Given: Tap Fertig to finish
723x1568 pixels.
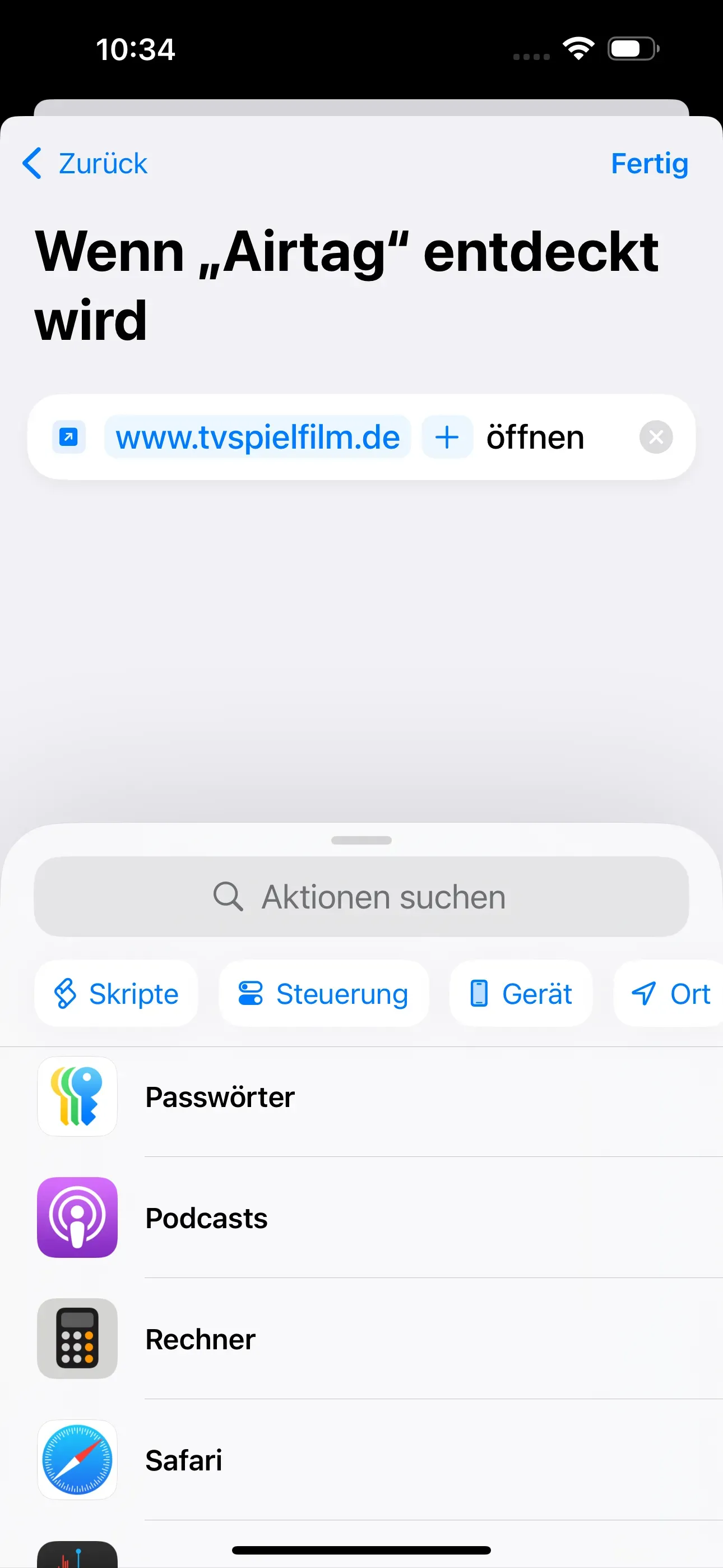Looking at the screenshot, I should [x=649, y=163].
